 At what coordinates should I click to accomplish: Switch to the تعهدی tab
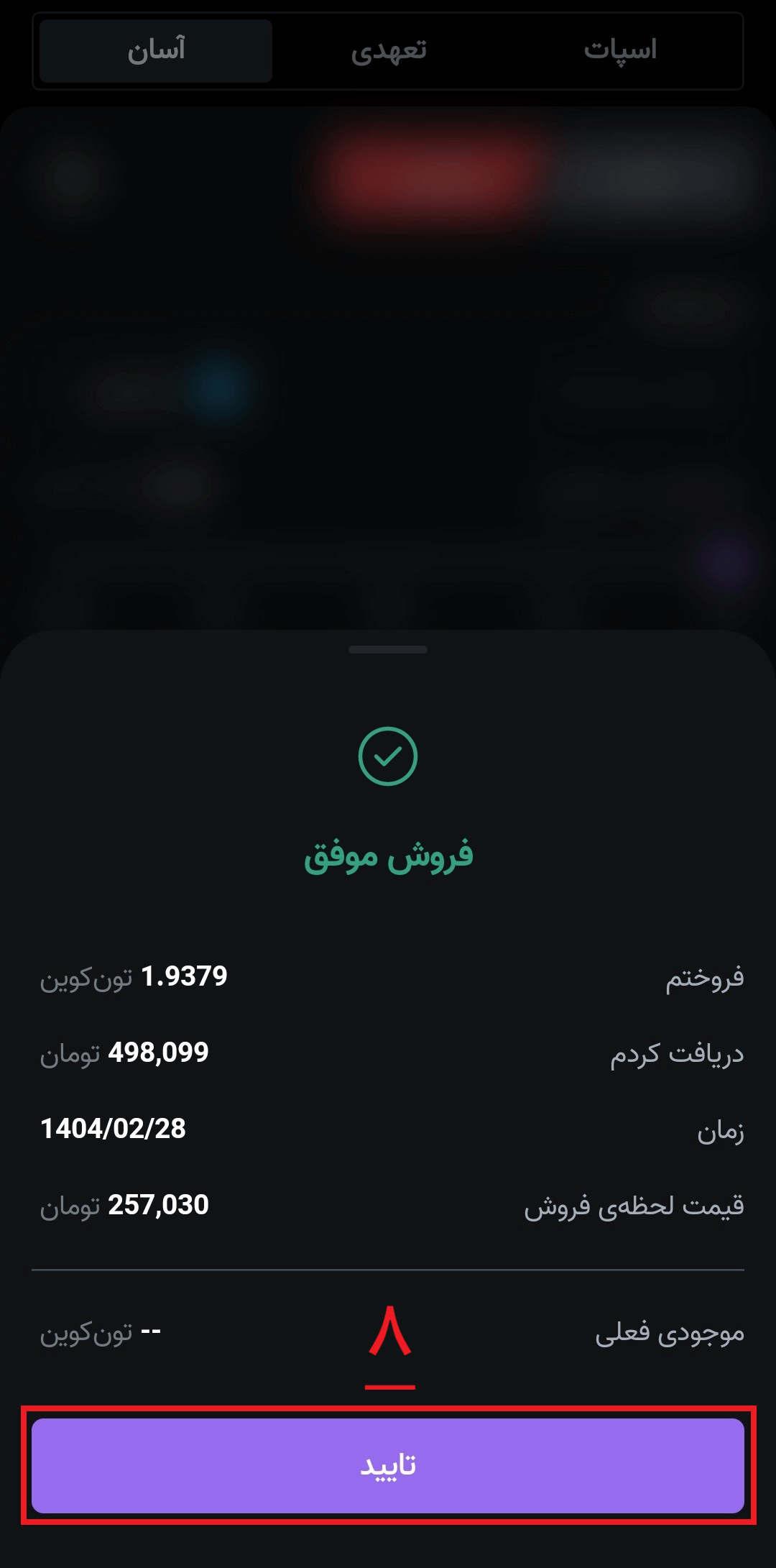[x=388, y=50]
